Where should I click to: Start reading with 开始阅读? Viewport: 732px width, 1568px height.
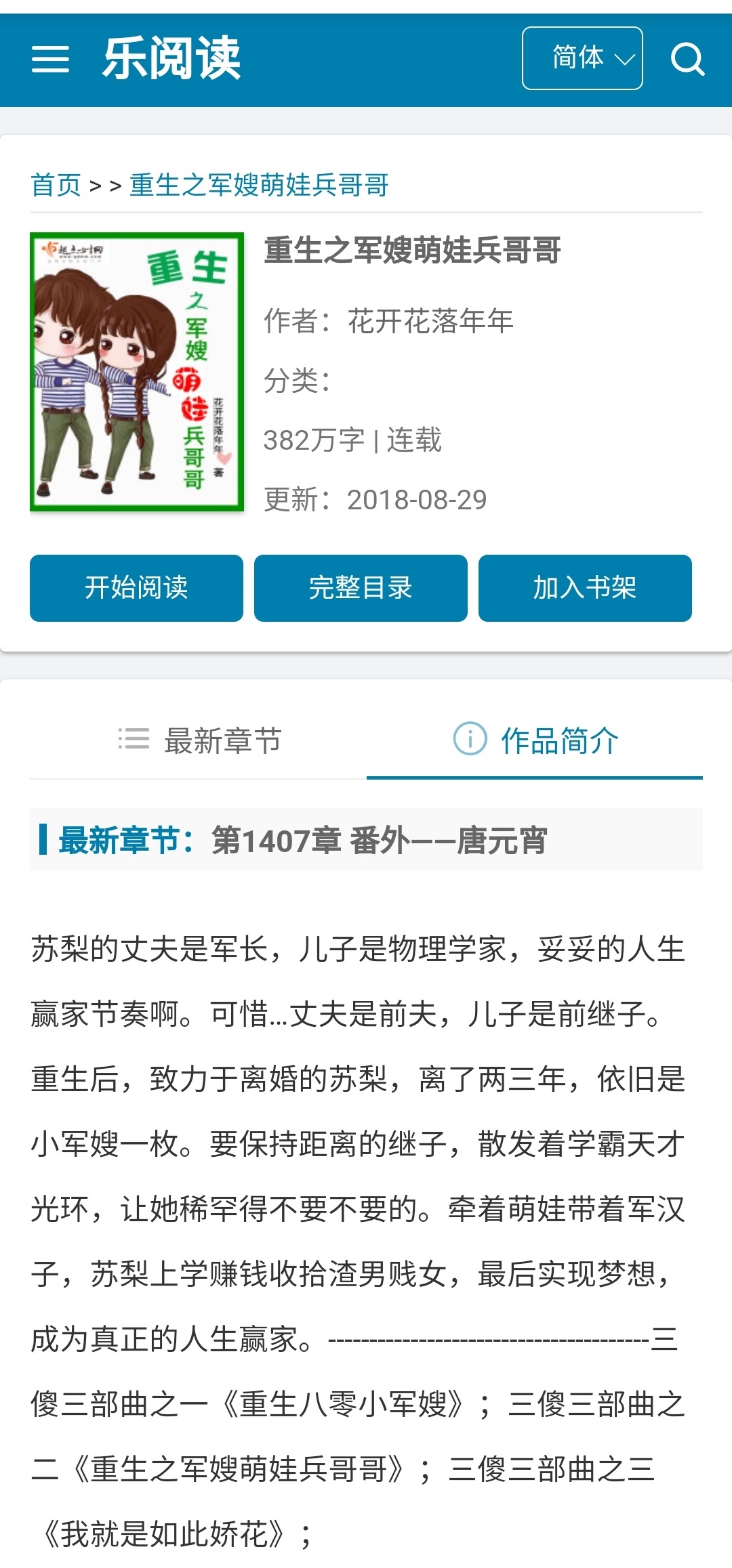[x=136, y=588]
